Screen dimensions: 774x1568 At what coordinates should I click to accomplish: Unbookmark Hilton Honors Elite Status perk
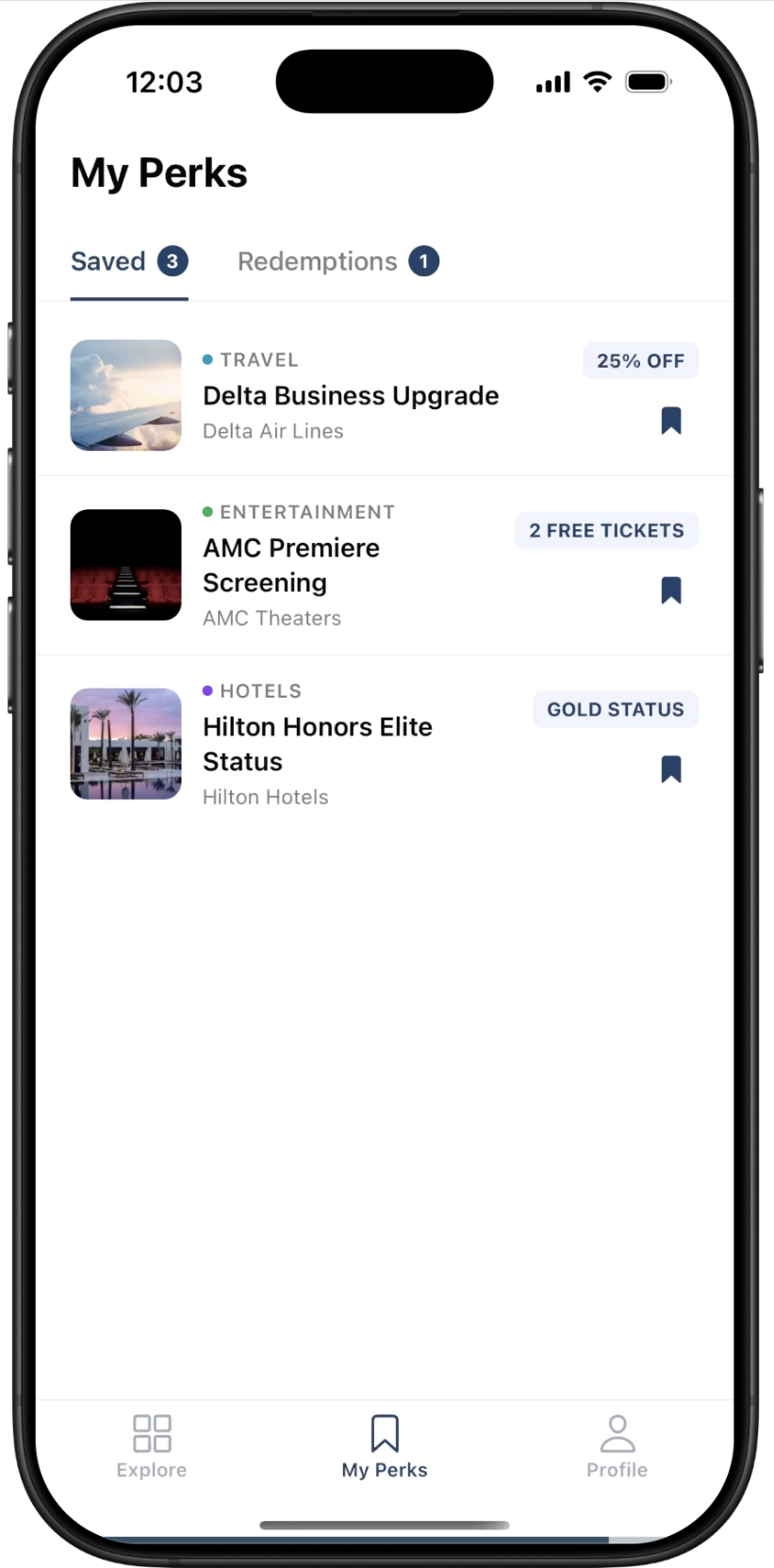point(670,769)
